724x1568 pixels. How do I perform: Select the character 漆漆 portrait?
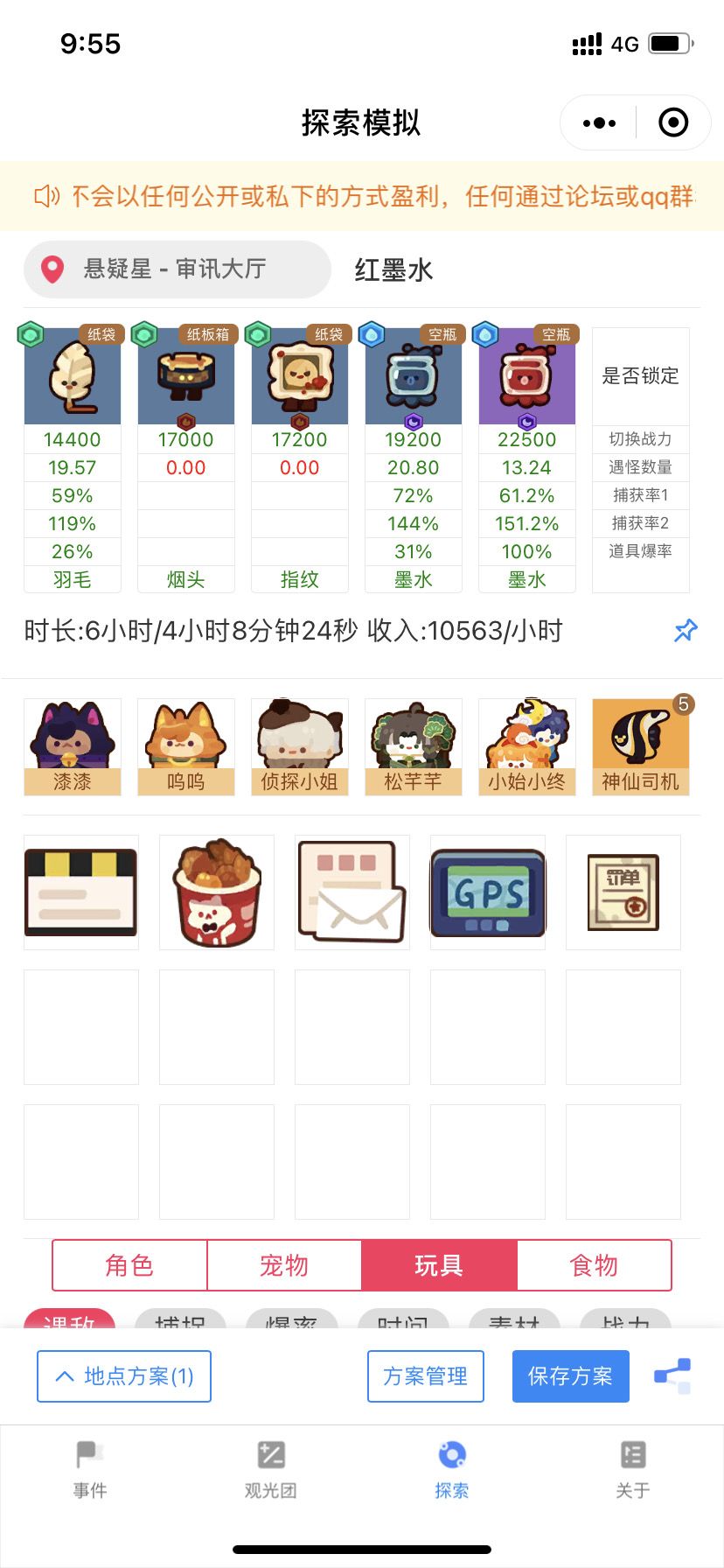pyautogui.click(x=73, y=745)
